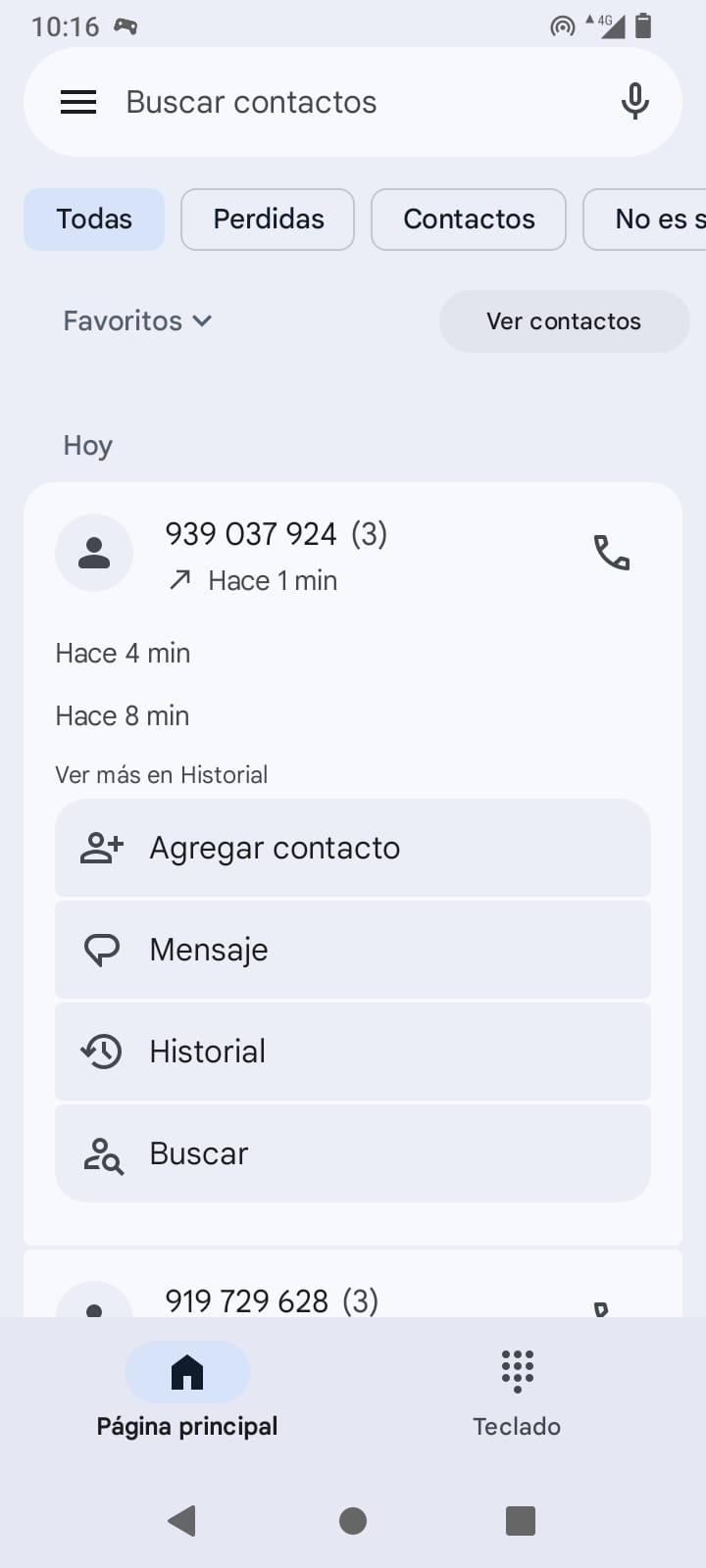Send a Mensaje to 939 037 924

[353, 950]
